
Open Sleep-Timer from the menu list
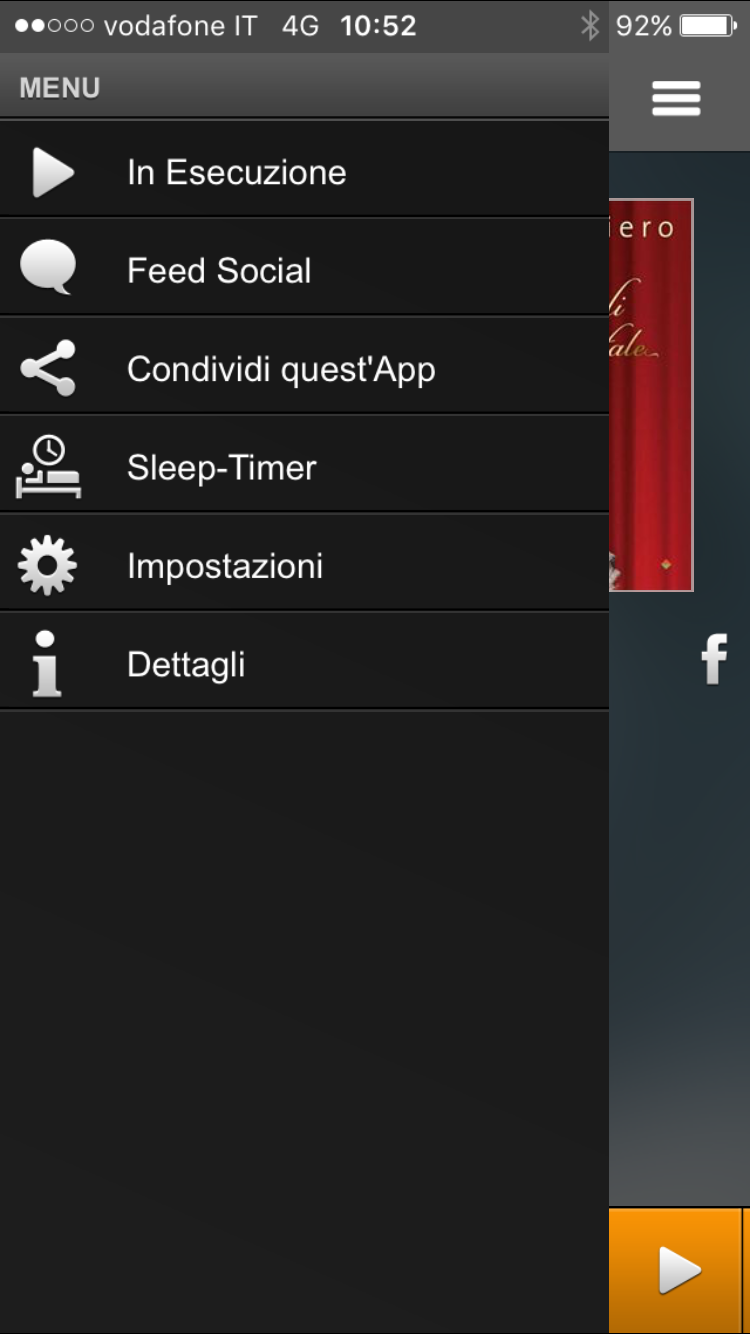tap(220, 465)
